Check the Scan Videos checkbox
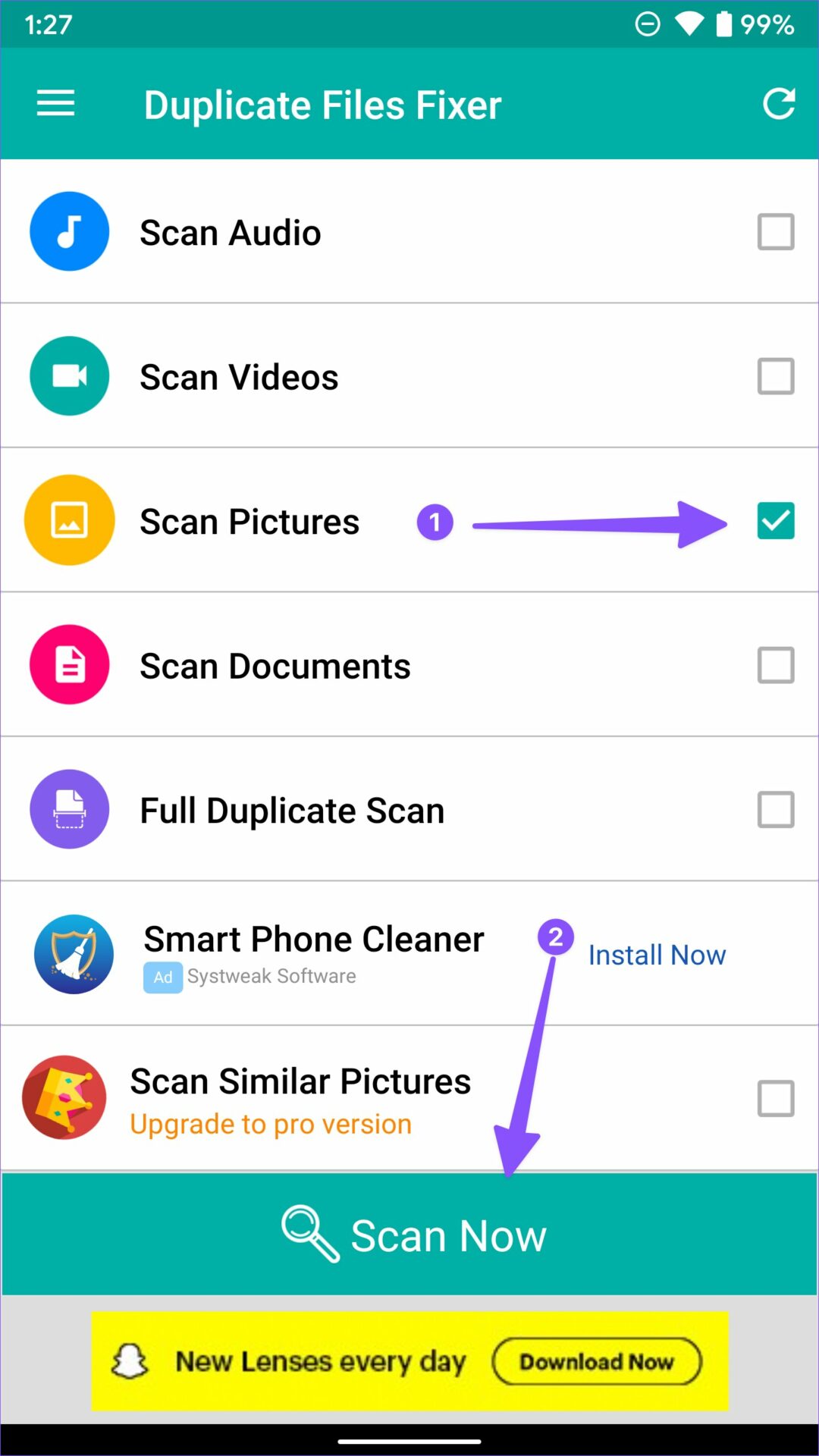 [776, 376]
